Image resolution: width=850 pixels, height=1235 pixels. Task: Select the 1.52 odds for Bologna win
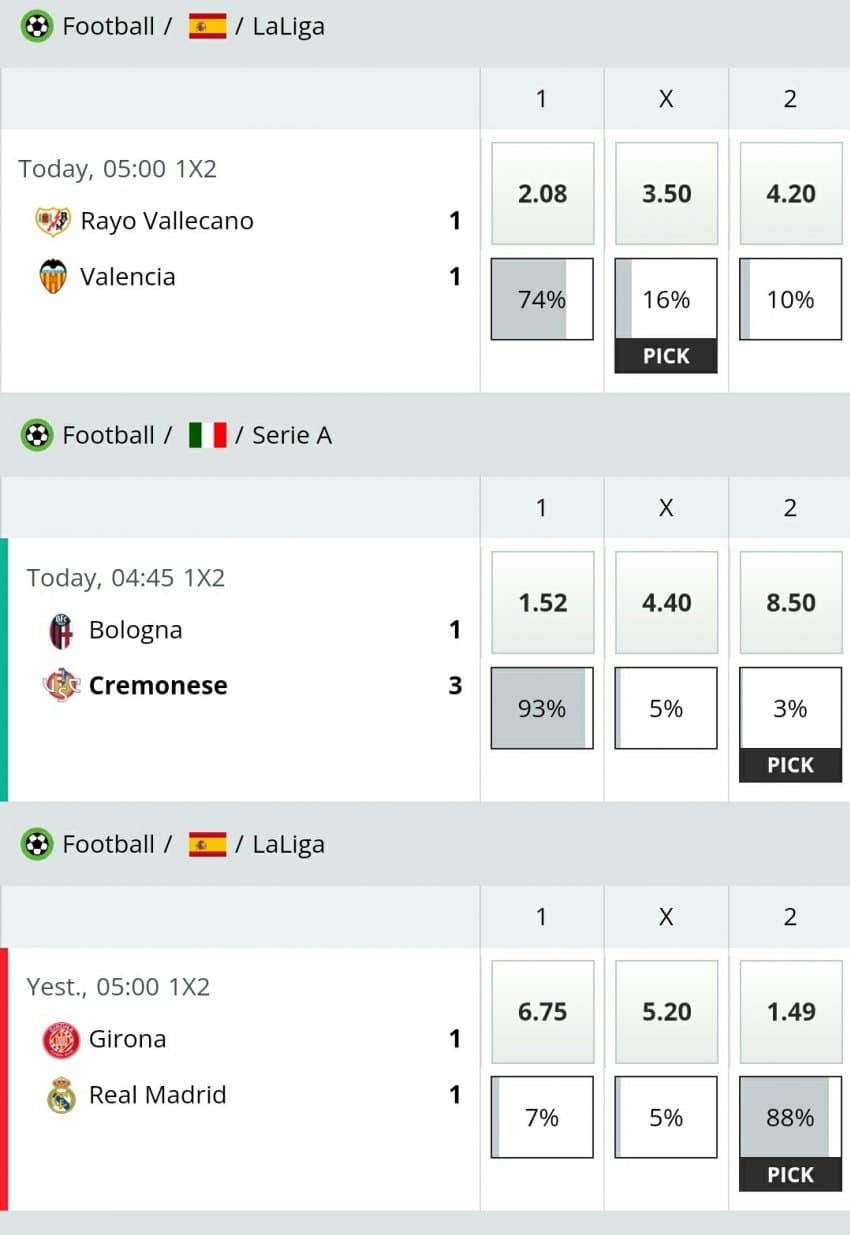click(x=542, y=603)
